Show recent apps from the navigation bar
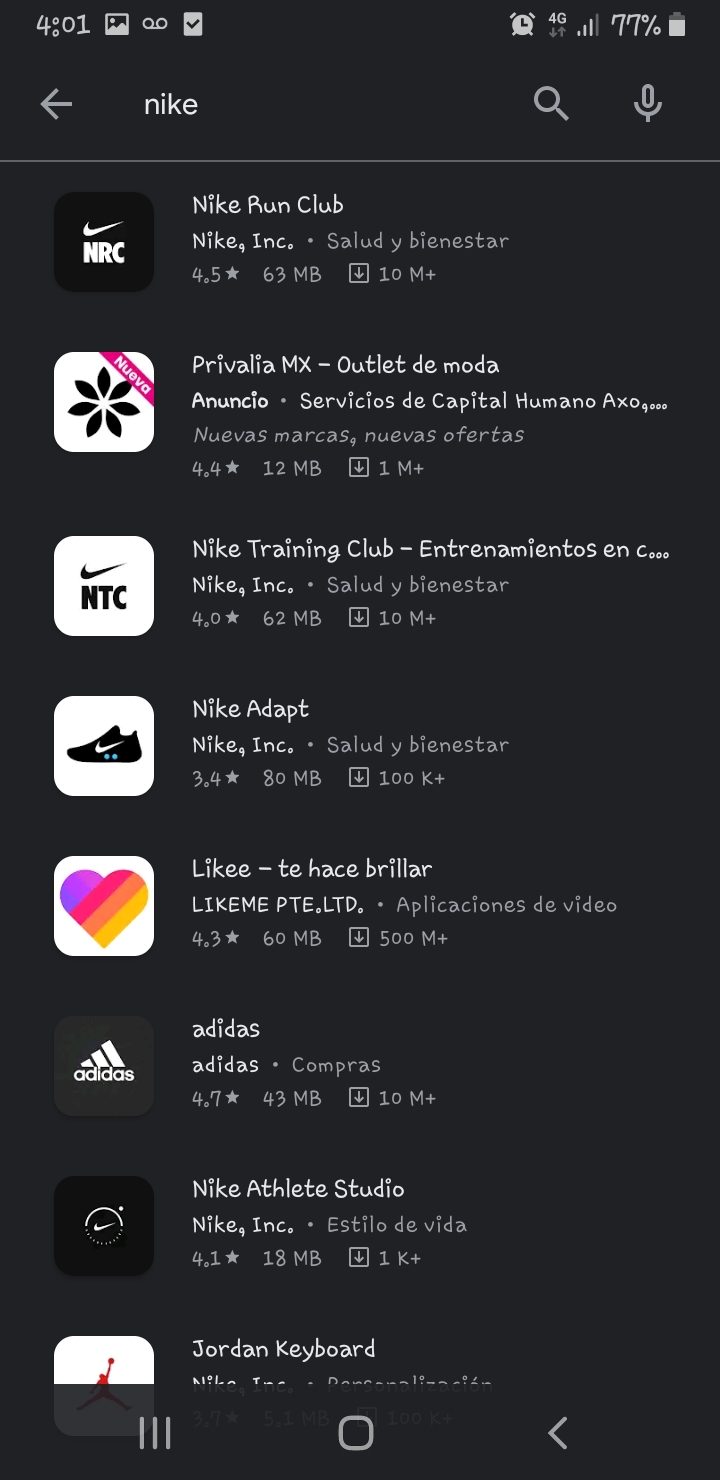 click(x=155, y=1434)
